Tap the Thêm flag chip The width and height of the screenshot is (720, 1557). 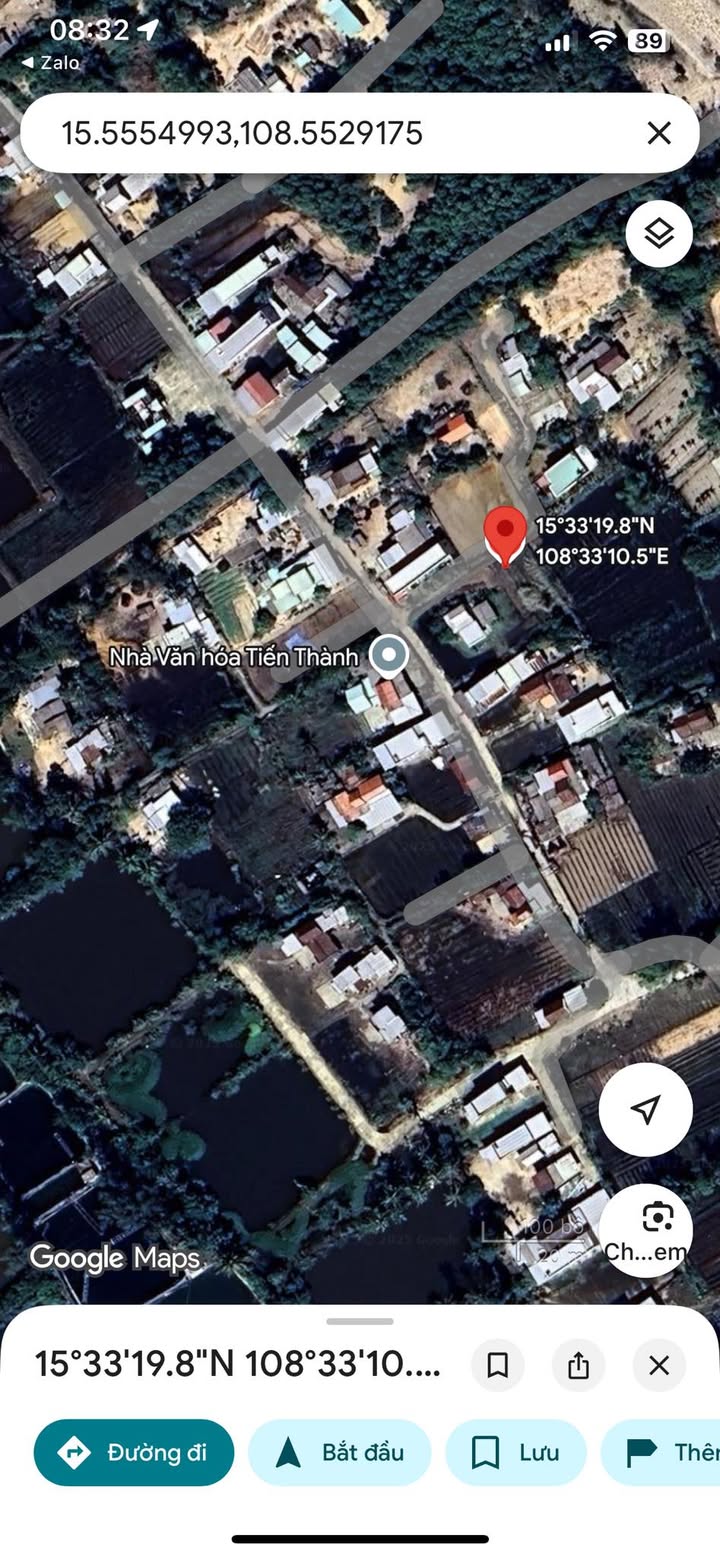(665, 1452)
